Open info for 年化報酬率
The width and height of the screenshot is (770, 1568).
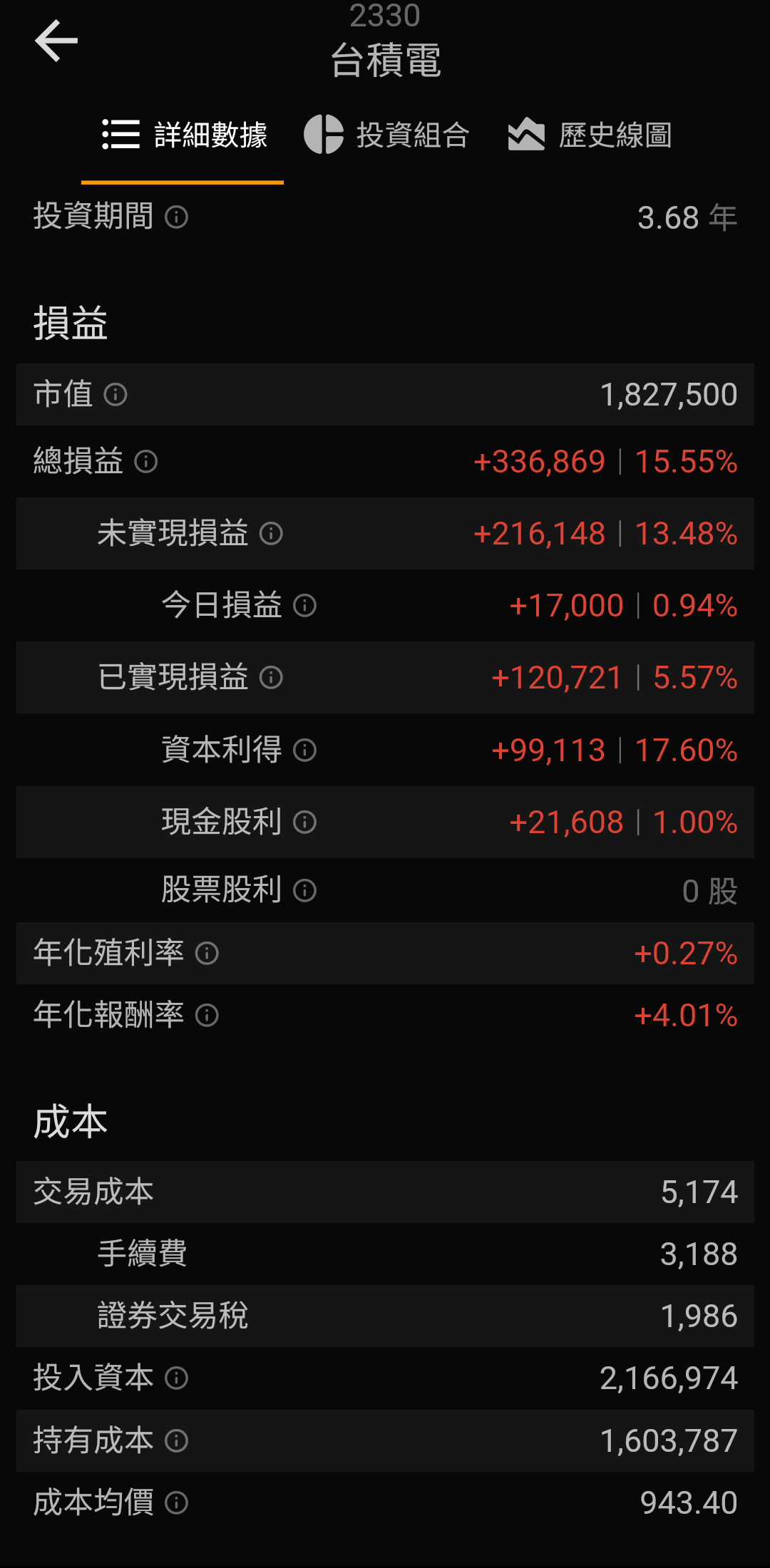pyautogui.click(x=207, y=1015)
